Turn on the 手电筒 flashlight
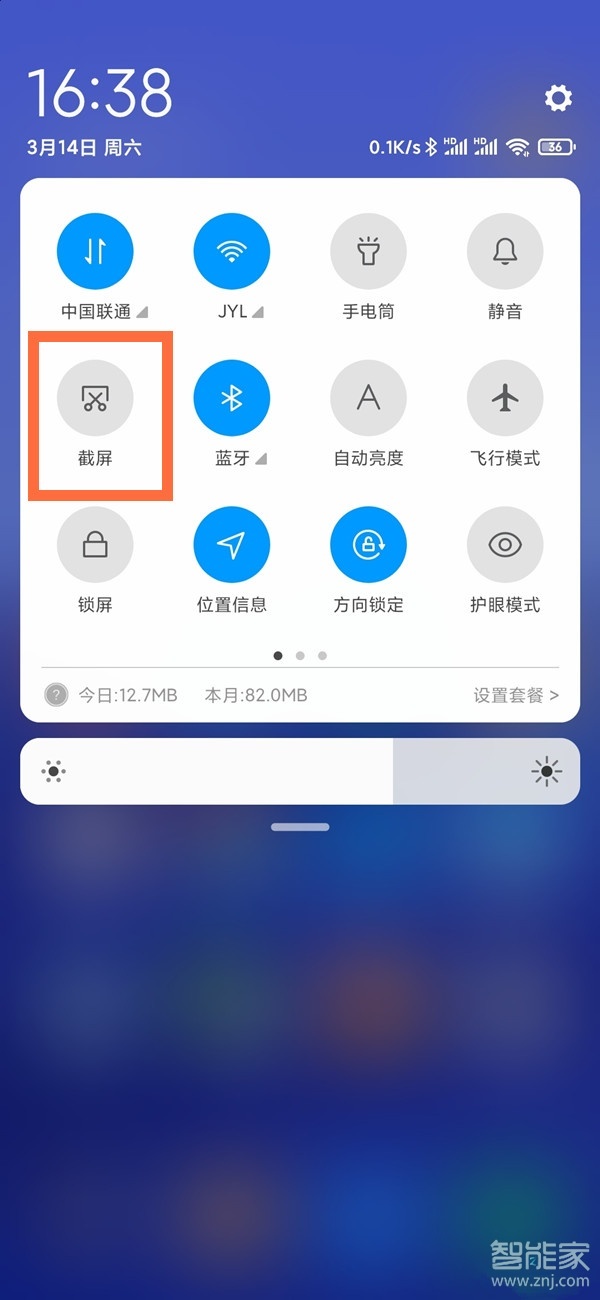Screen dimensions: 600x1300 pyautogui.click(x=368, y=252)
